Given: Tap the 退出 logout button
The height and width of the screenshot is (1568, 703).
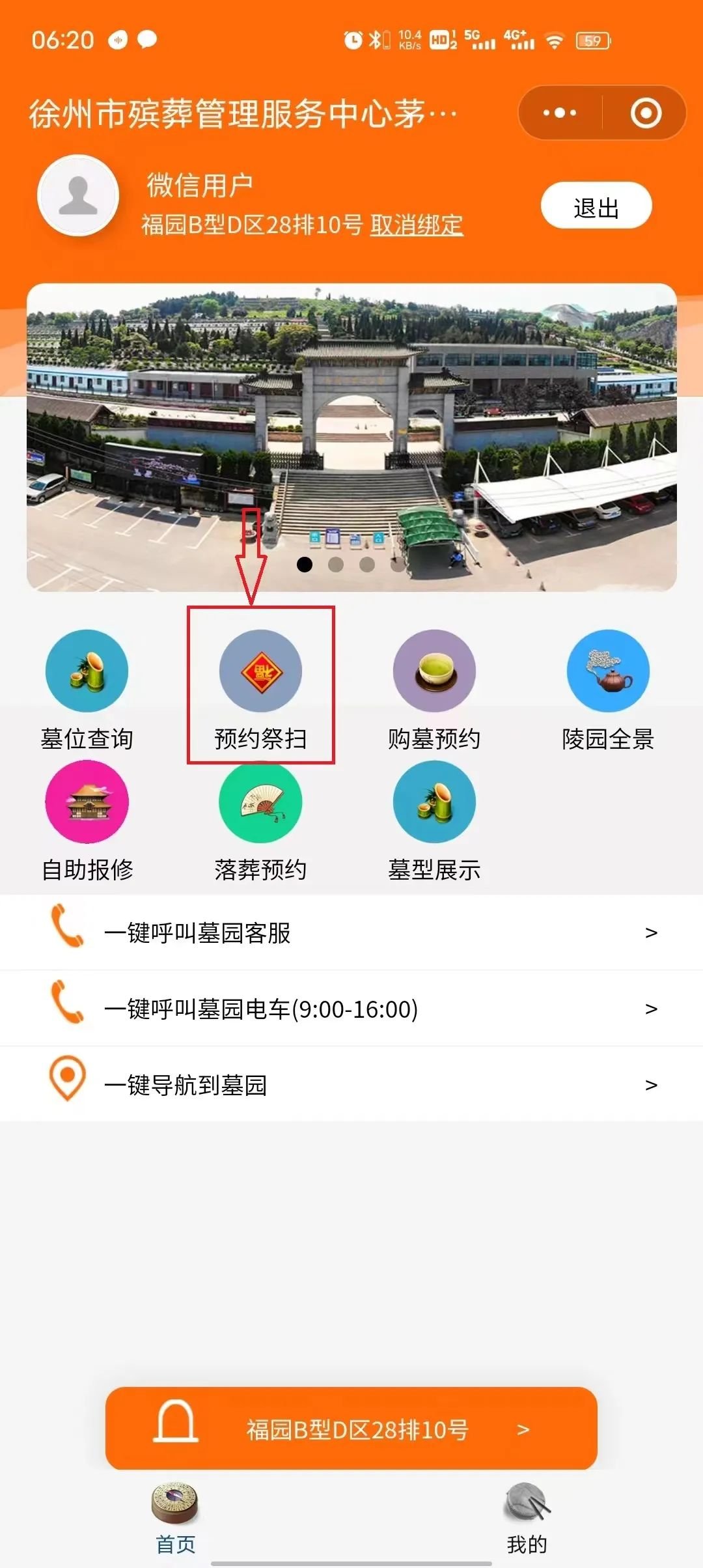Looking at the screenshot, I should pyautogui.click(x=596, y=206).
